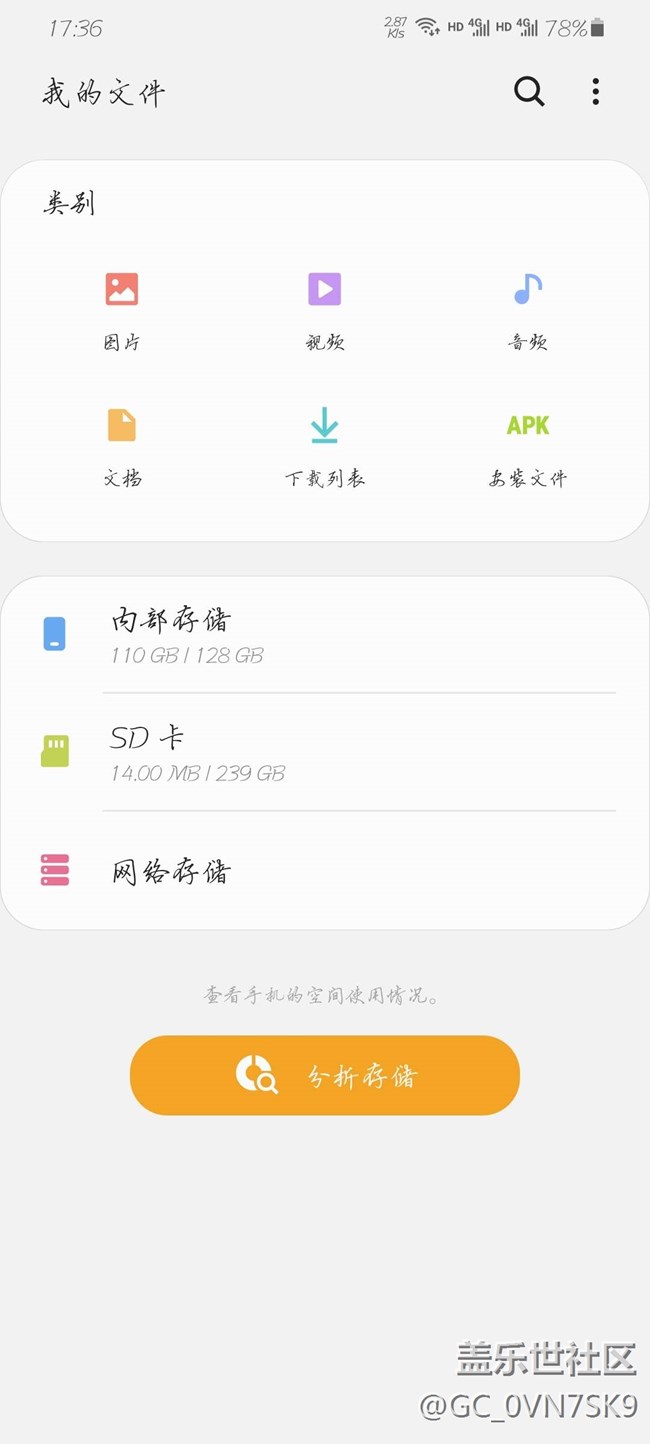
Task: Browse the SD 卡 storage
Action: click(x=325, y=752)
